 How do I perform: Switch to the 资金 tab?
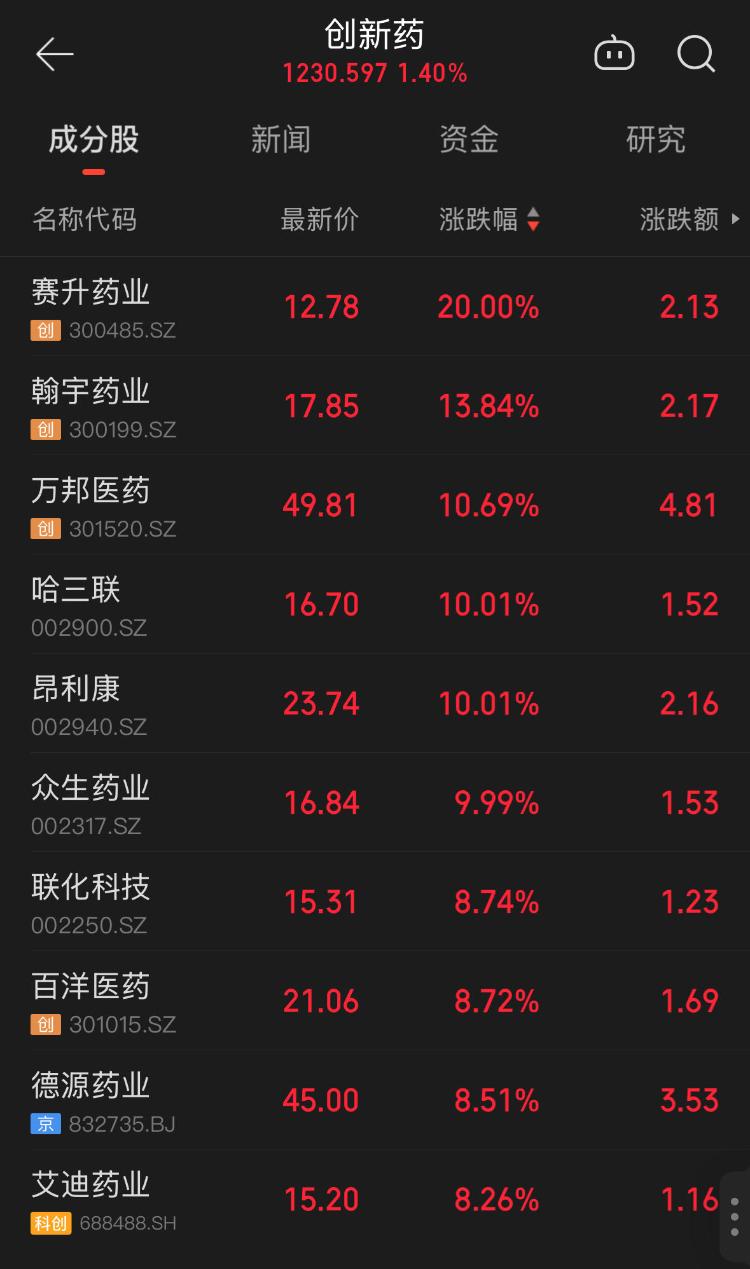(468, 140)
